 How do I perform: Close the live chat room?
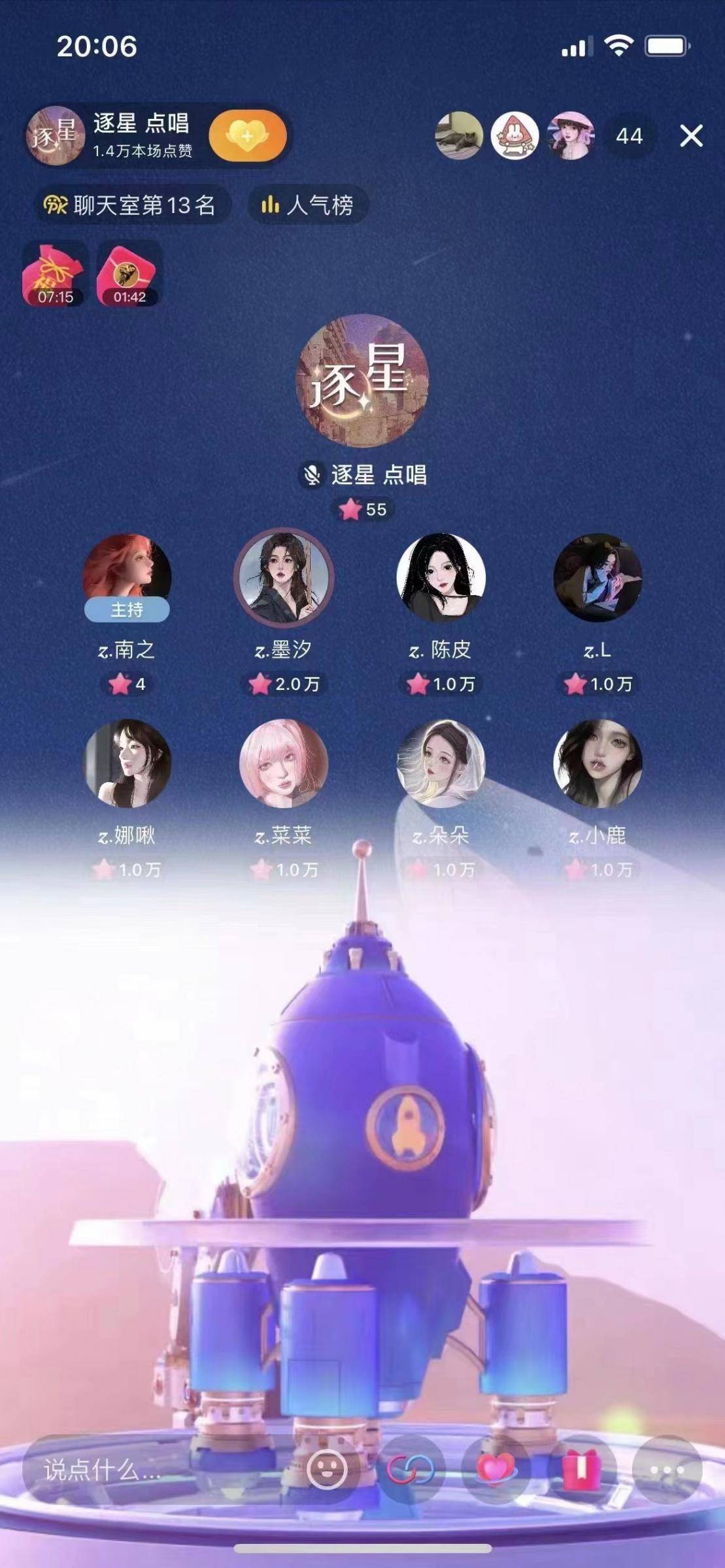click(691, 136)
